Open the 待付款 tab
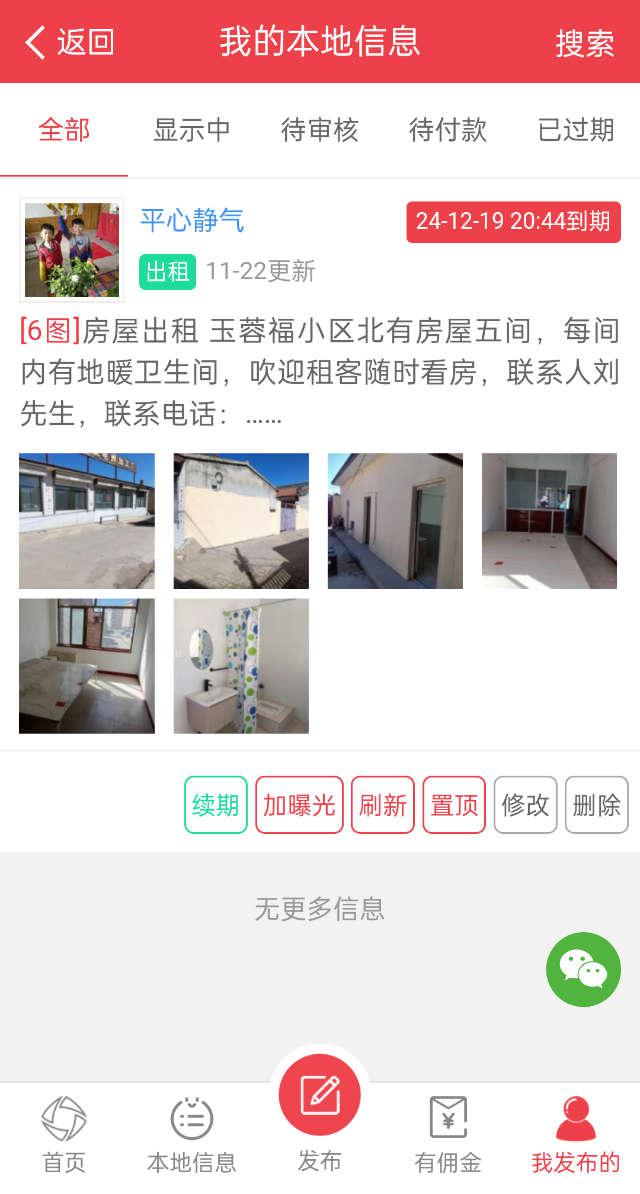The height and width of the screenshot is (1194, 640). click(448, 130)
